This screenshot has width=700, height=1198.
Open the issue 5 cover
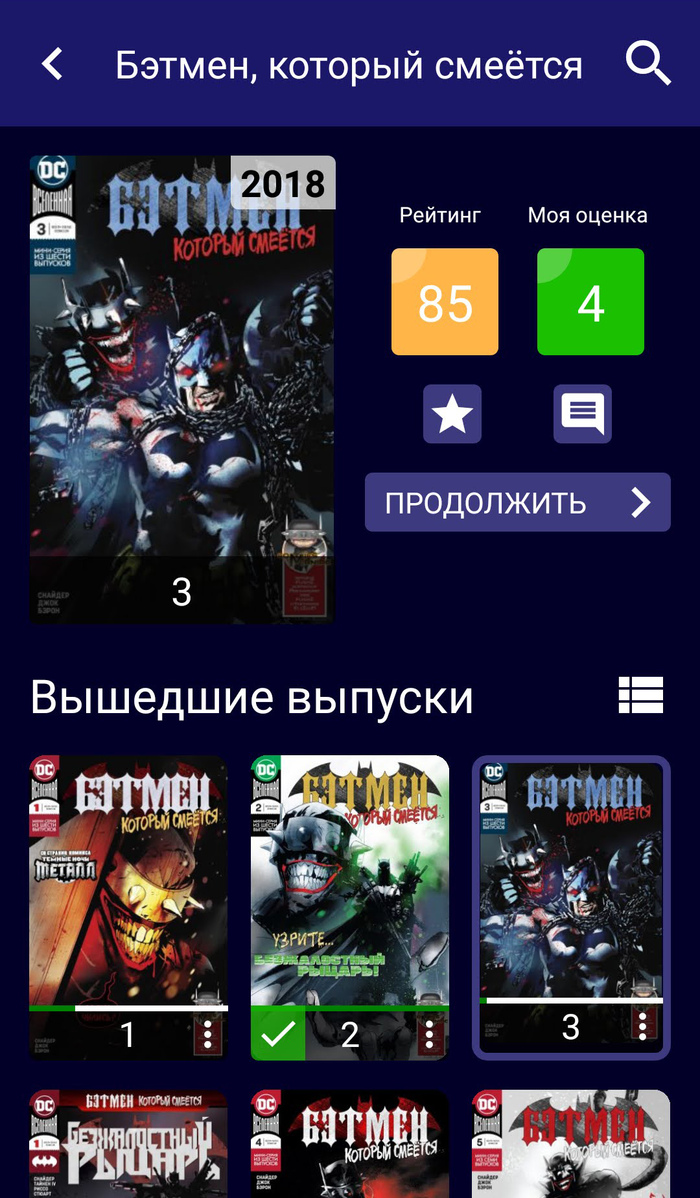coord(571,1145)
